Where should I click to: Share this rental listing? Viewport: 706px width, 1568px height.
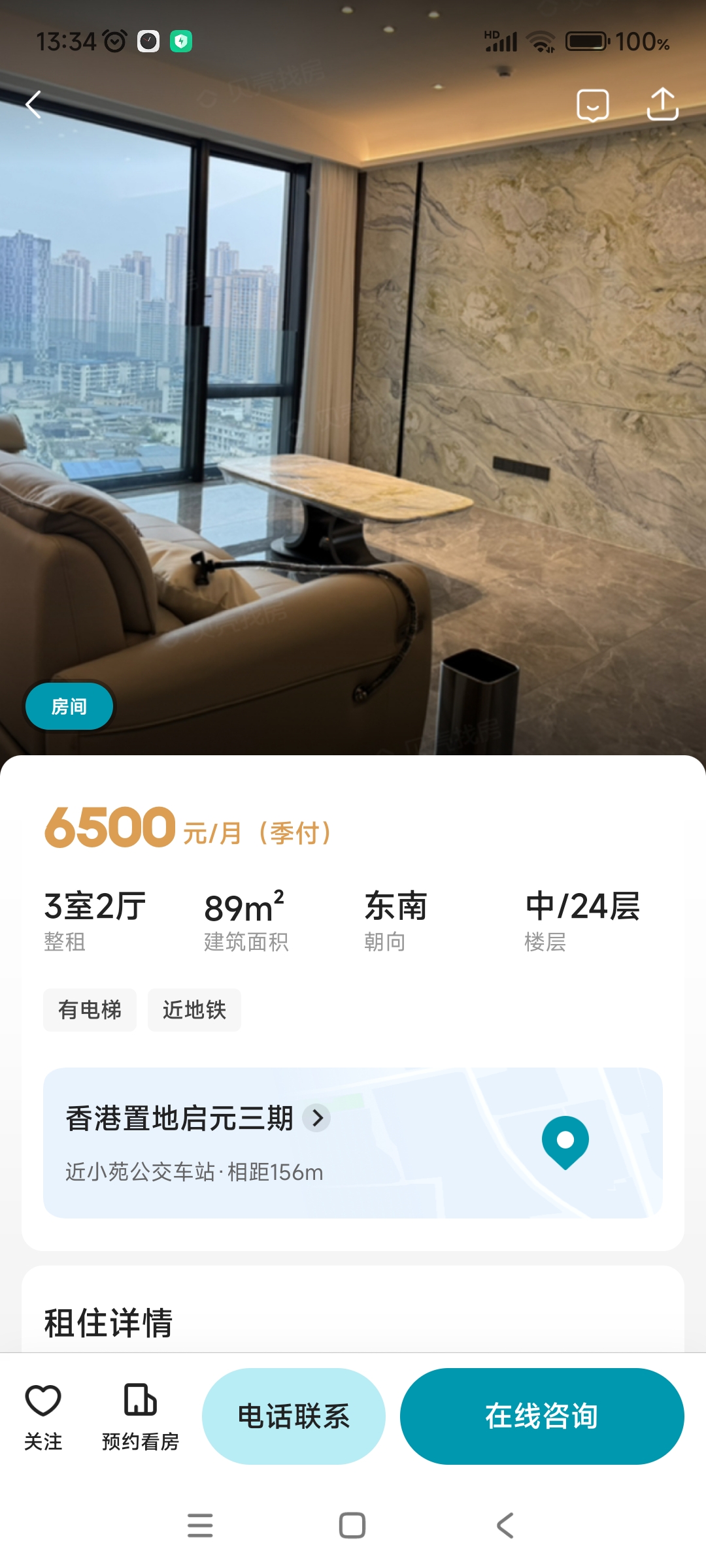[x=662, y=105]
